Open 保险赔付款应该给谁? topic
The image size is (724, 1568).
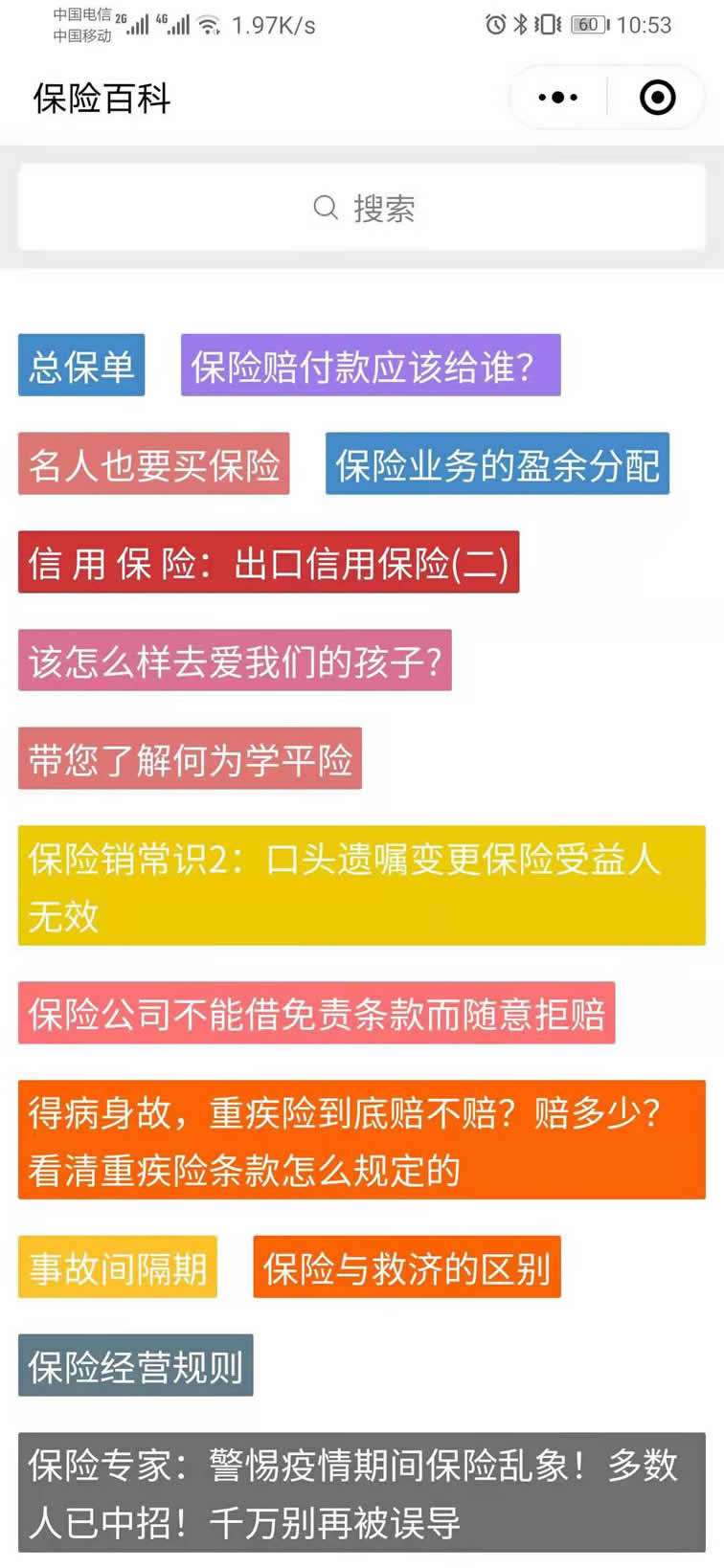tap(371, 366)
